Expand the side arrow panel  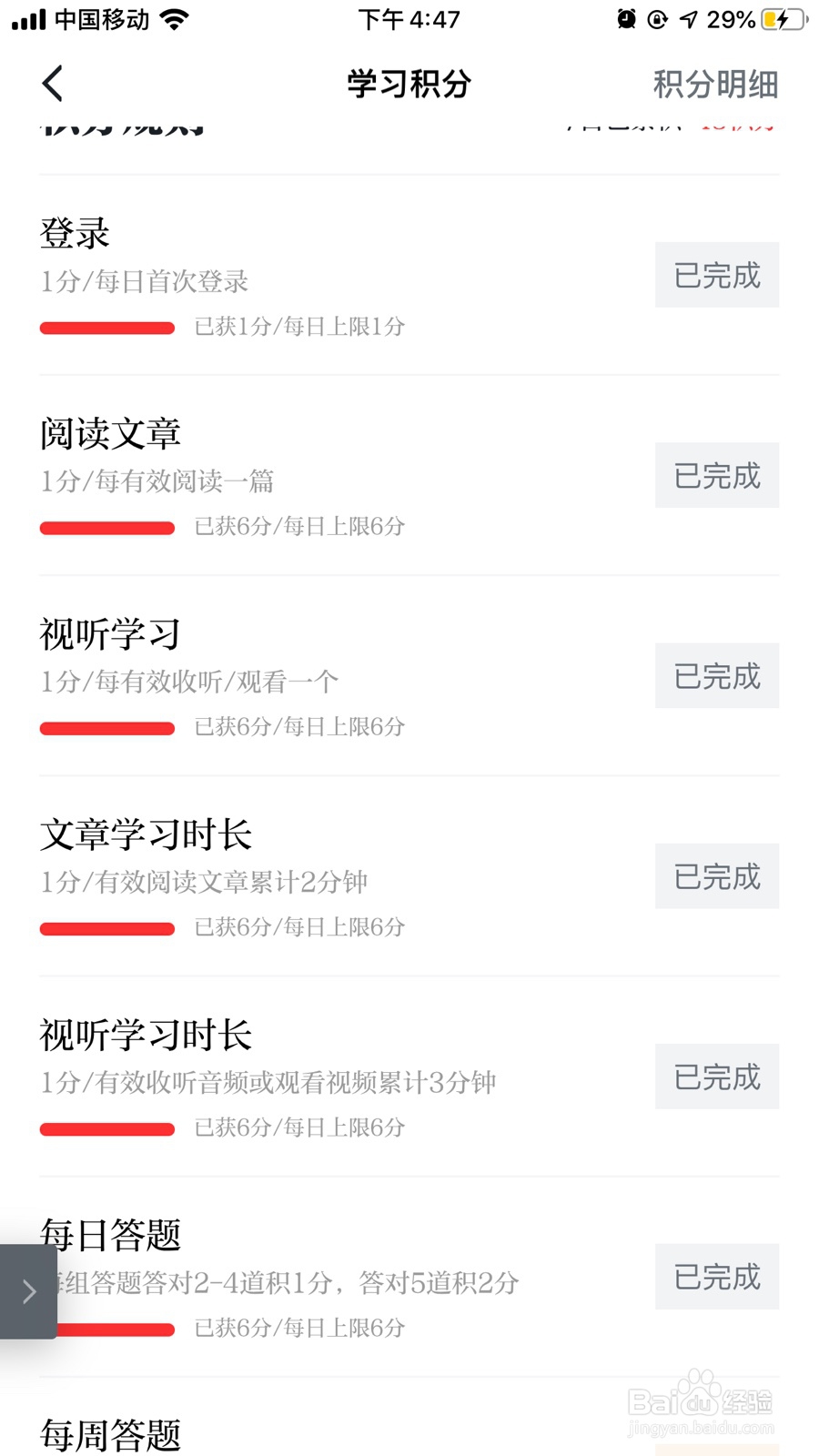28,1291
